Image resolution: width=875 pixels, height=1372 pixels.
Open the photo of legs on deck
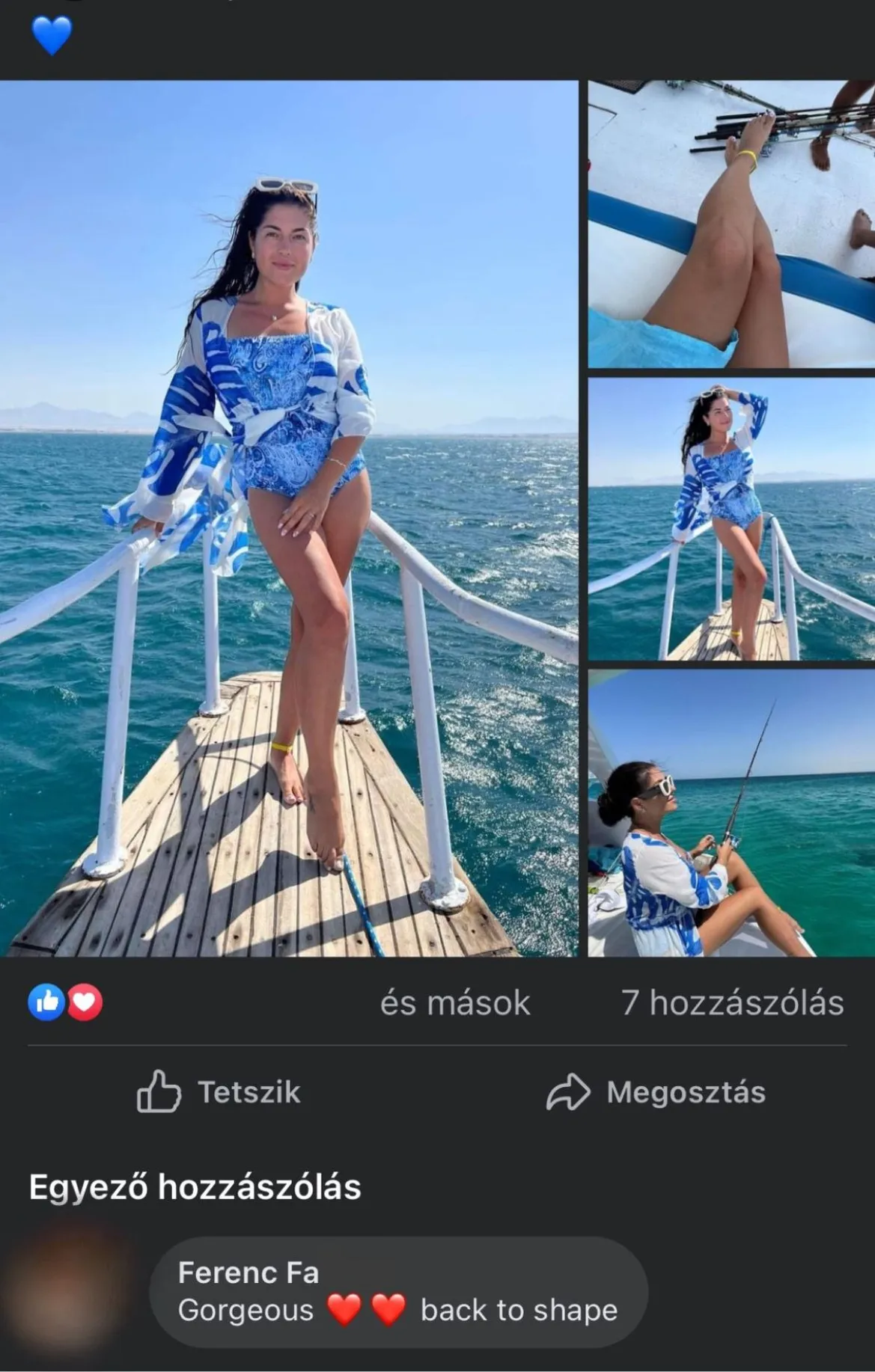coord(731,224)
